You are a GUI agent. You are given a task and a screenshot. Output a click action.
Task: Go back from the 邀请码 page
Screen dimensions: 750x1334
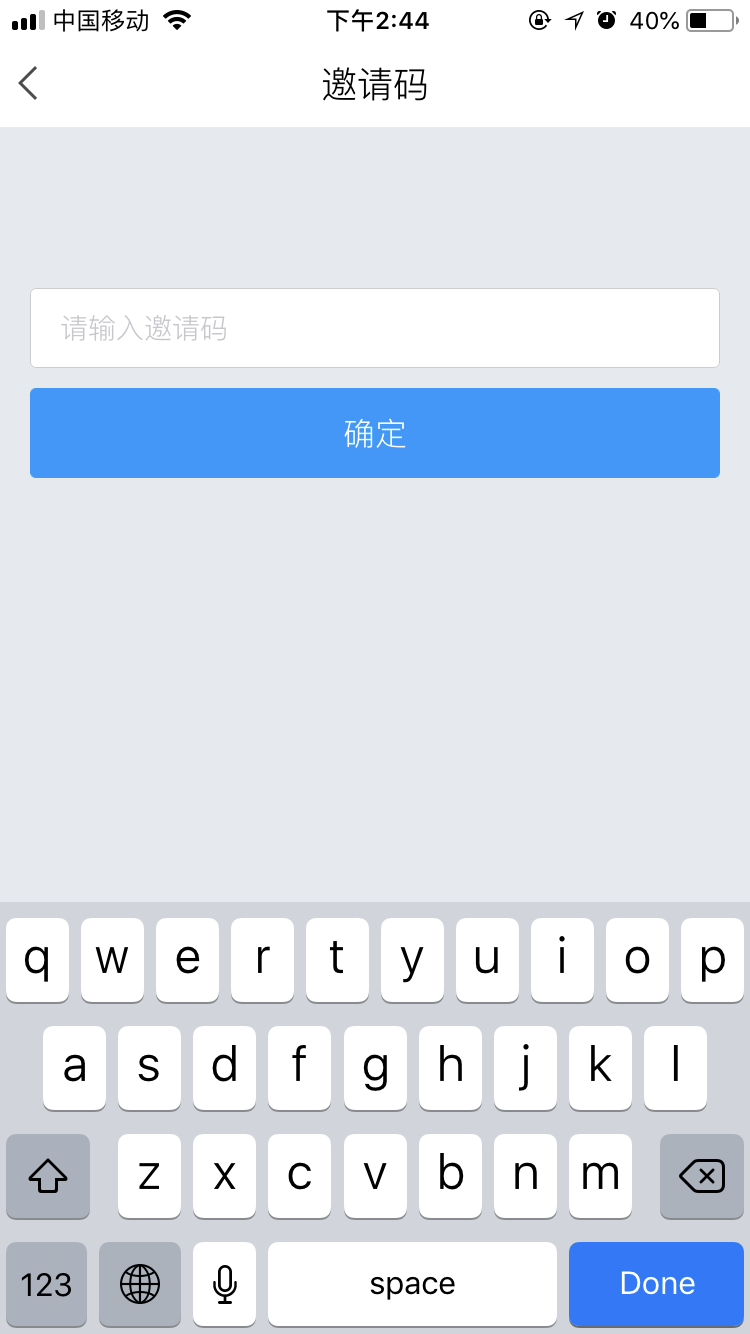tap(28, 83)
